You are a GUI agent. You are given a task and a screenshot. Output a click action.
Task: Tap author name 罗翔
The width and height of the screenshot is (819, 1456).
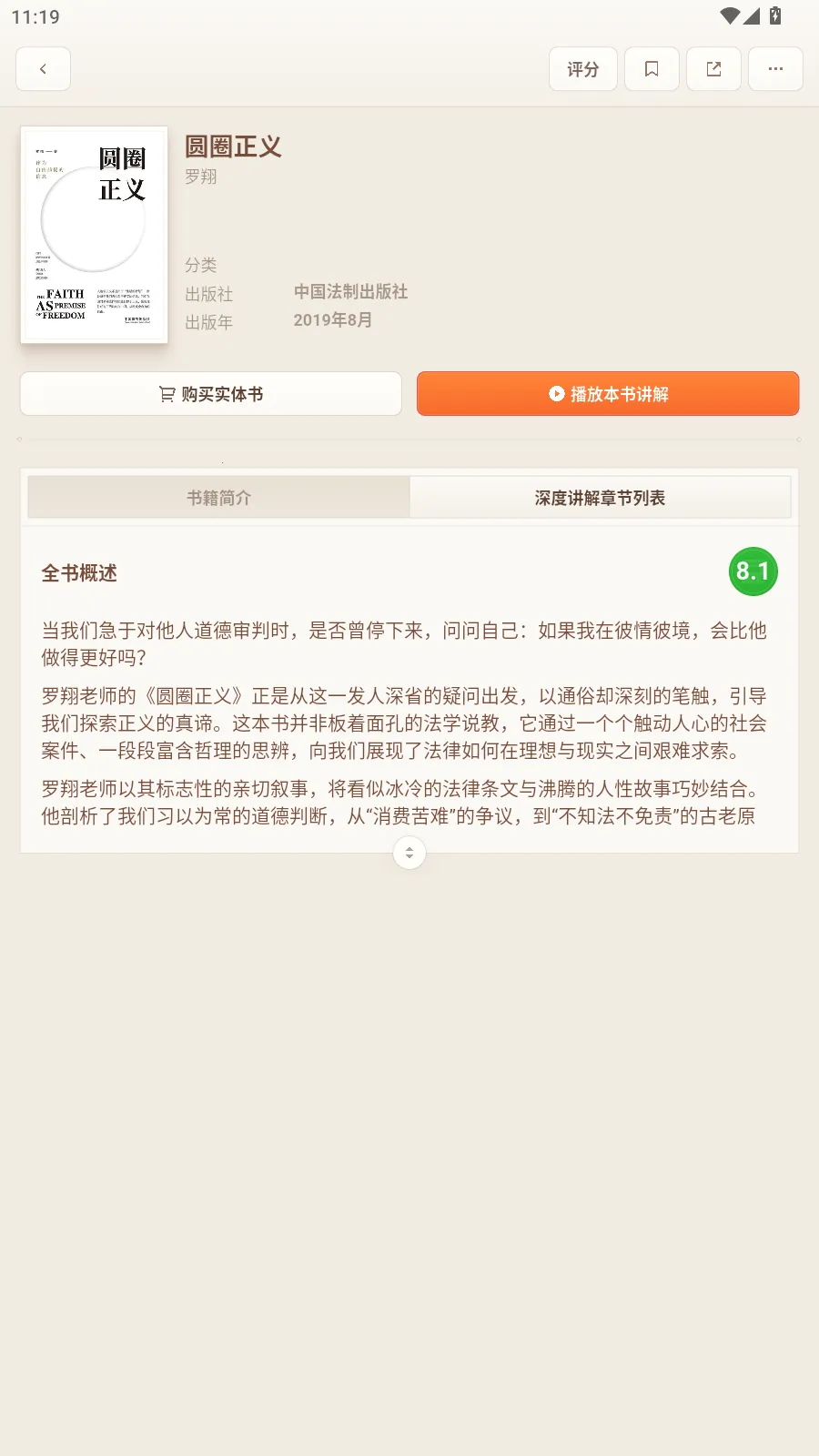(x=199, y=177)
